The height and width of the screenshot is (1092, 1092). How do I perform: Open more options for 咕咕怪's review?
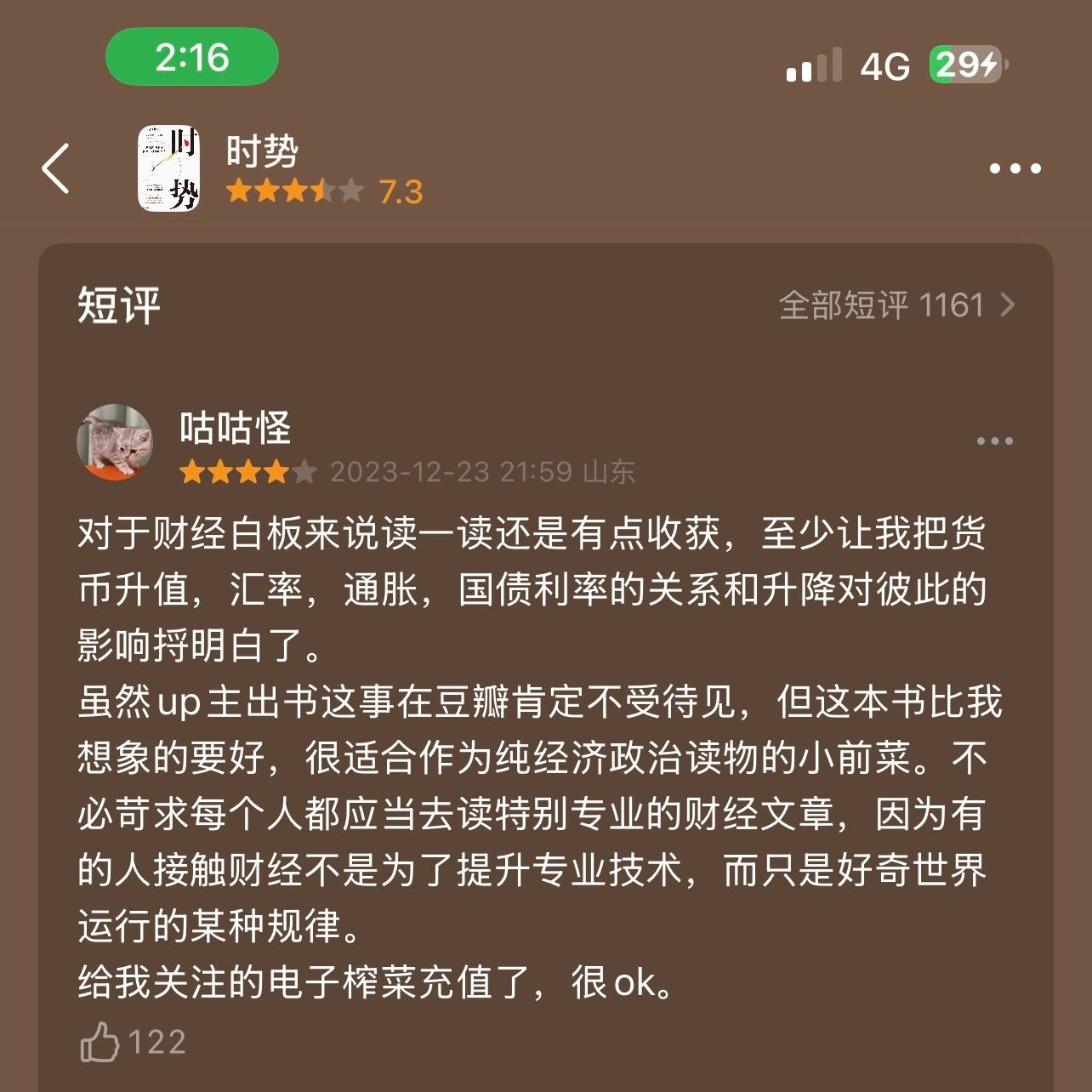[994, 441]
